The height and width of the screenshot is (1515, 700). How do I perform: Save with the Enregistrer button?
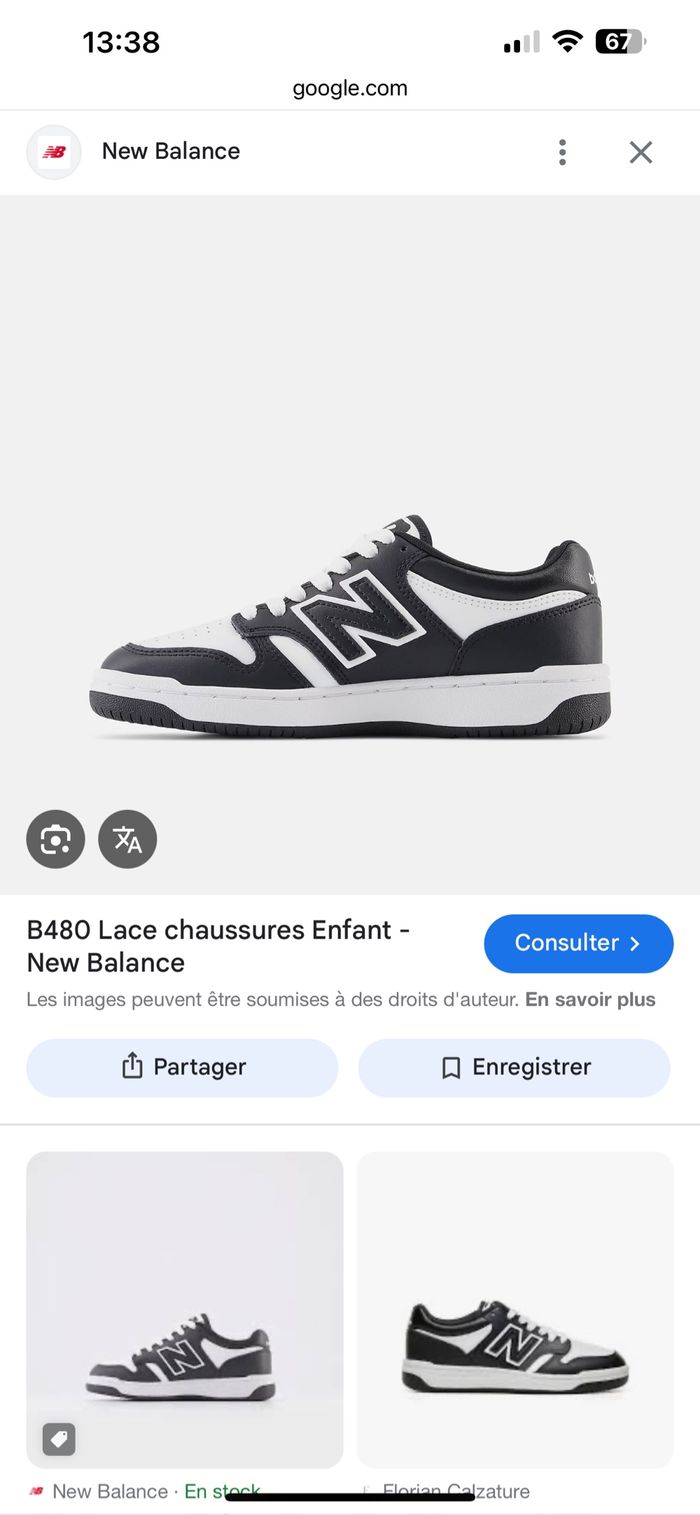point(514,1067)
